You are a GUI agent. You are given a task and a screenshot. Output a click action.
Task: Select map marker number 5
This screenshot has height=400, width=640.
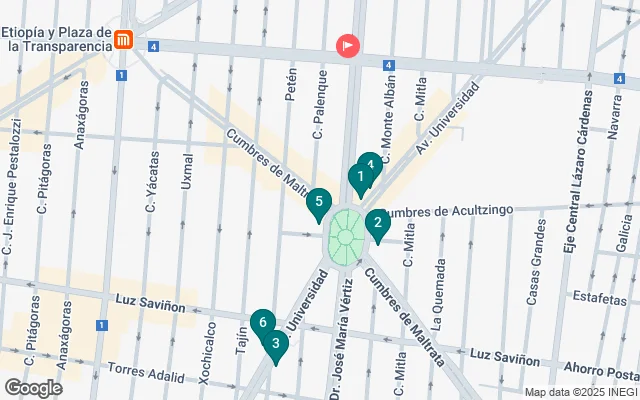click(x=319, y=203)
